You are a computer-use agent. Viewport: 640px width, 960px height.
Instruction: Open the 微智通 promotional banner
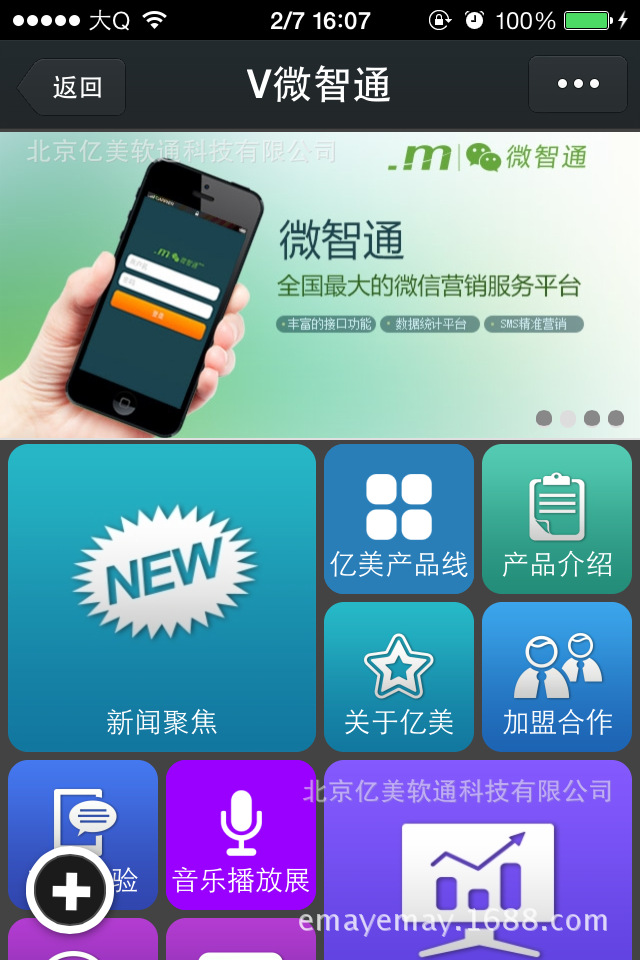tap(320, 285)
